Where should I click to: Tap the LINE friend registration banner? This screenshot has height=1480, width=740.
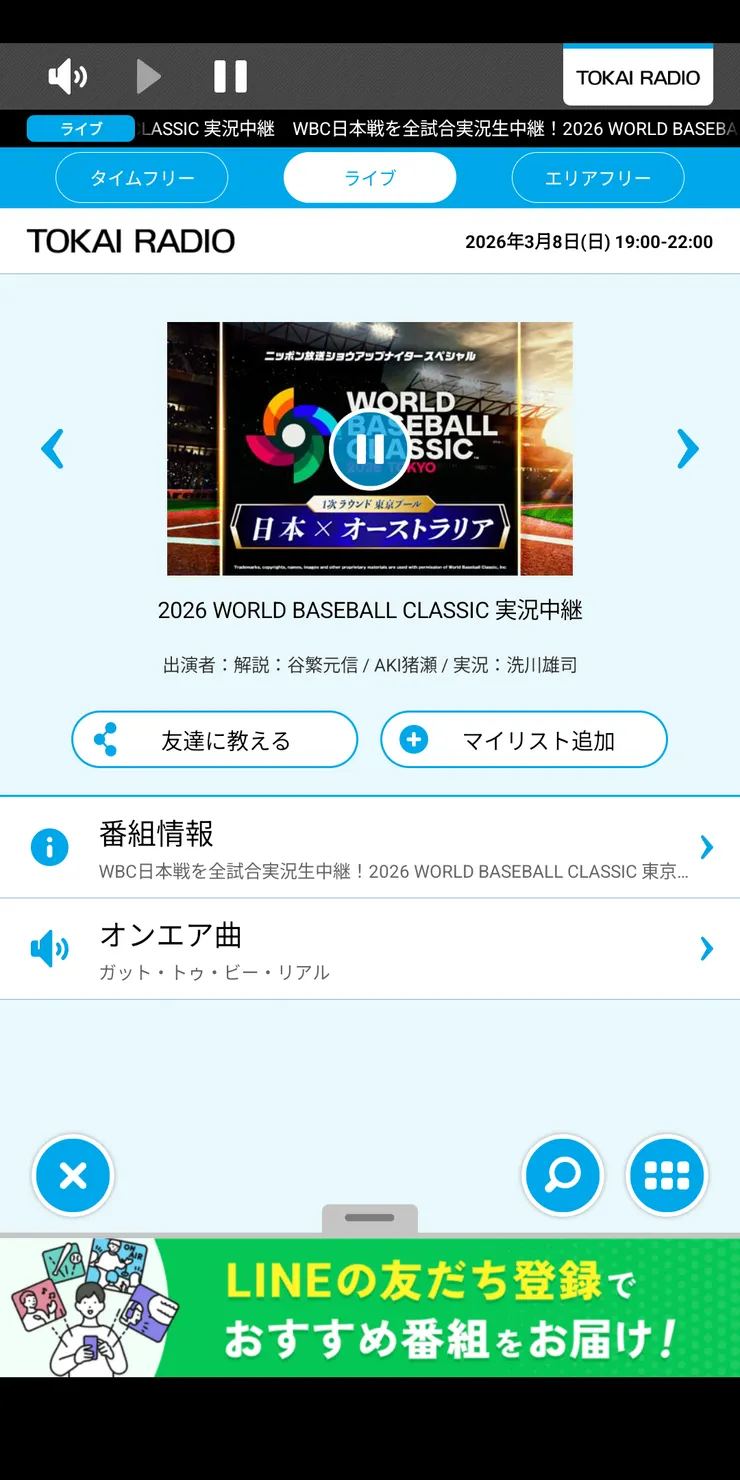(370, 1307)
